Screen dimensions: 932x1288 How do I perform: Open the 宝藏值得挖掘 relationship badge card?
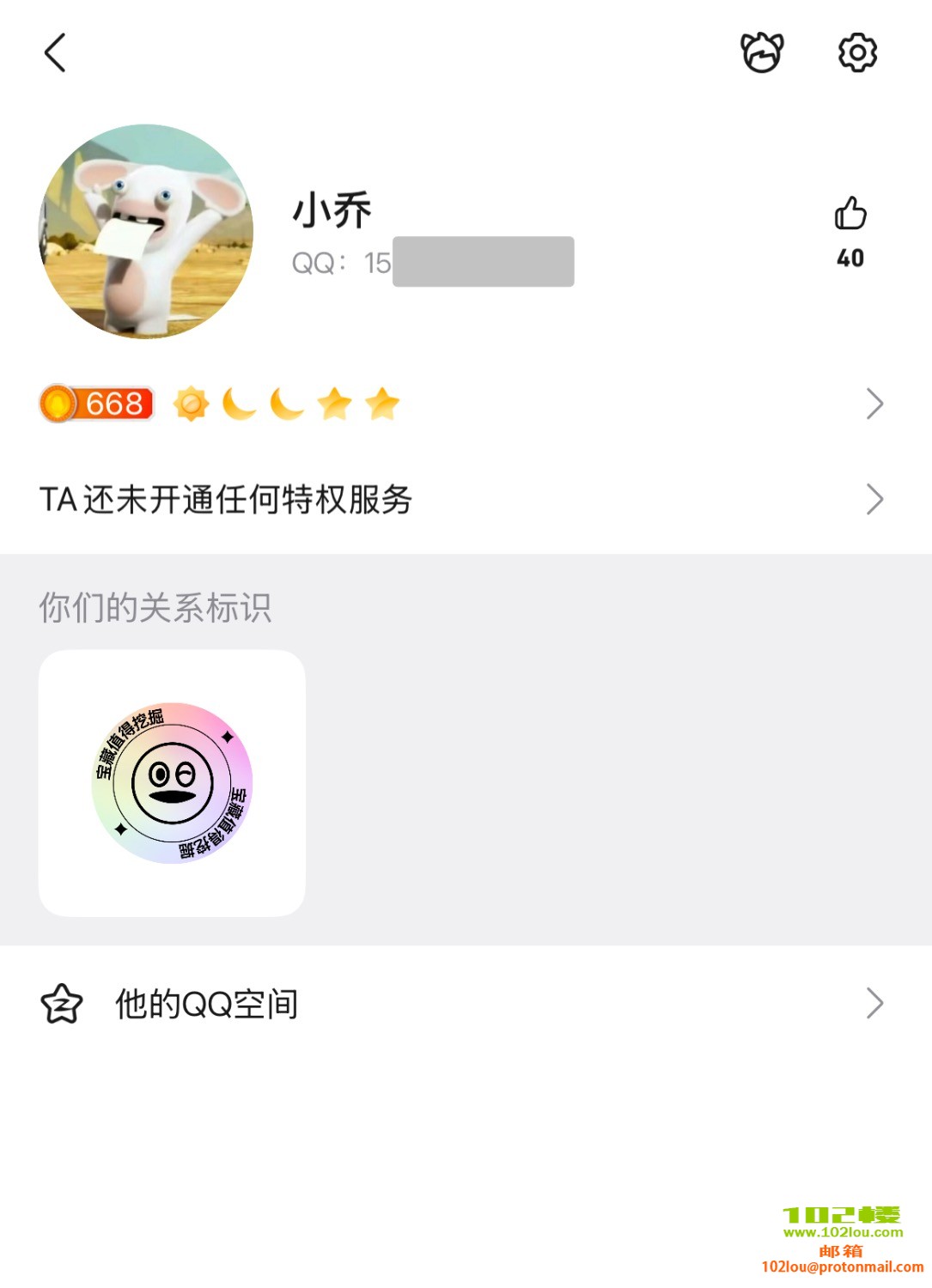(x=172, y=783)
